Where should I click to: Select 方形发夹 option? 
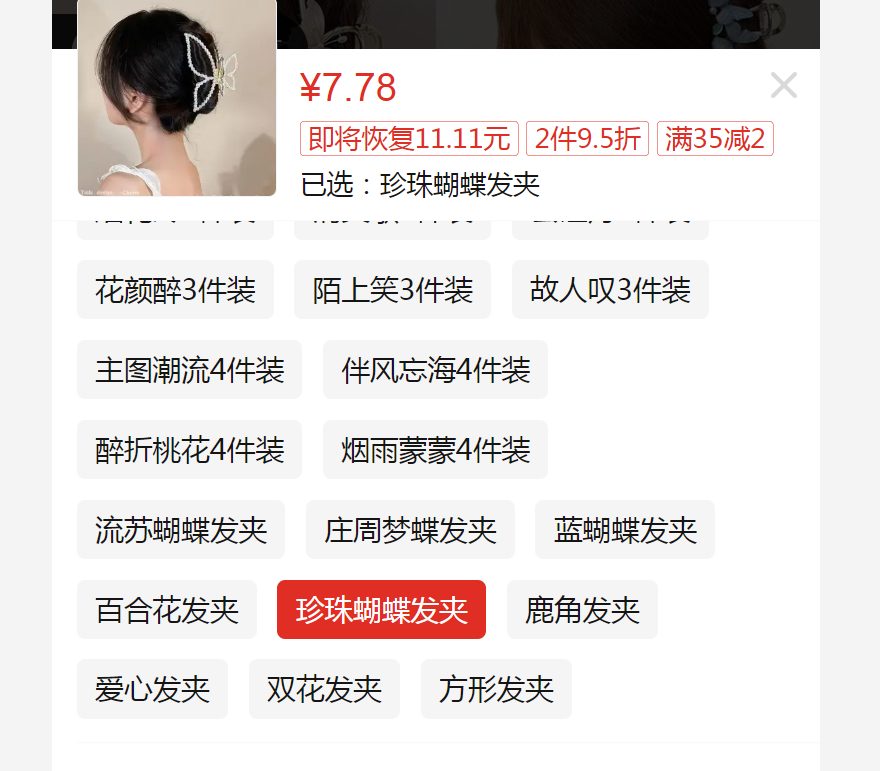pyautogui.click(x=496, y=689)
